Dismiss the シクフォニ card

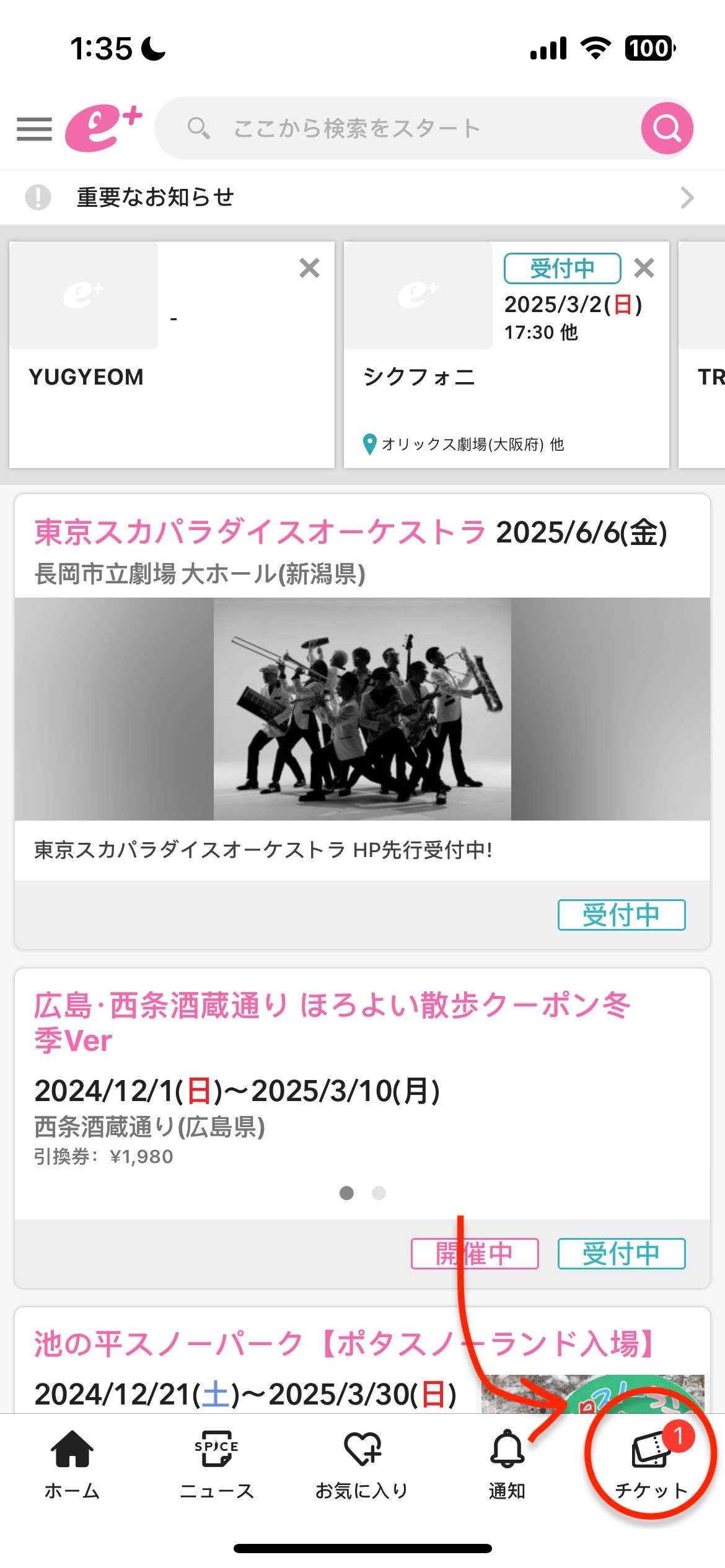tap(644, 268)
